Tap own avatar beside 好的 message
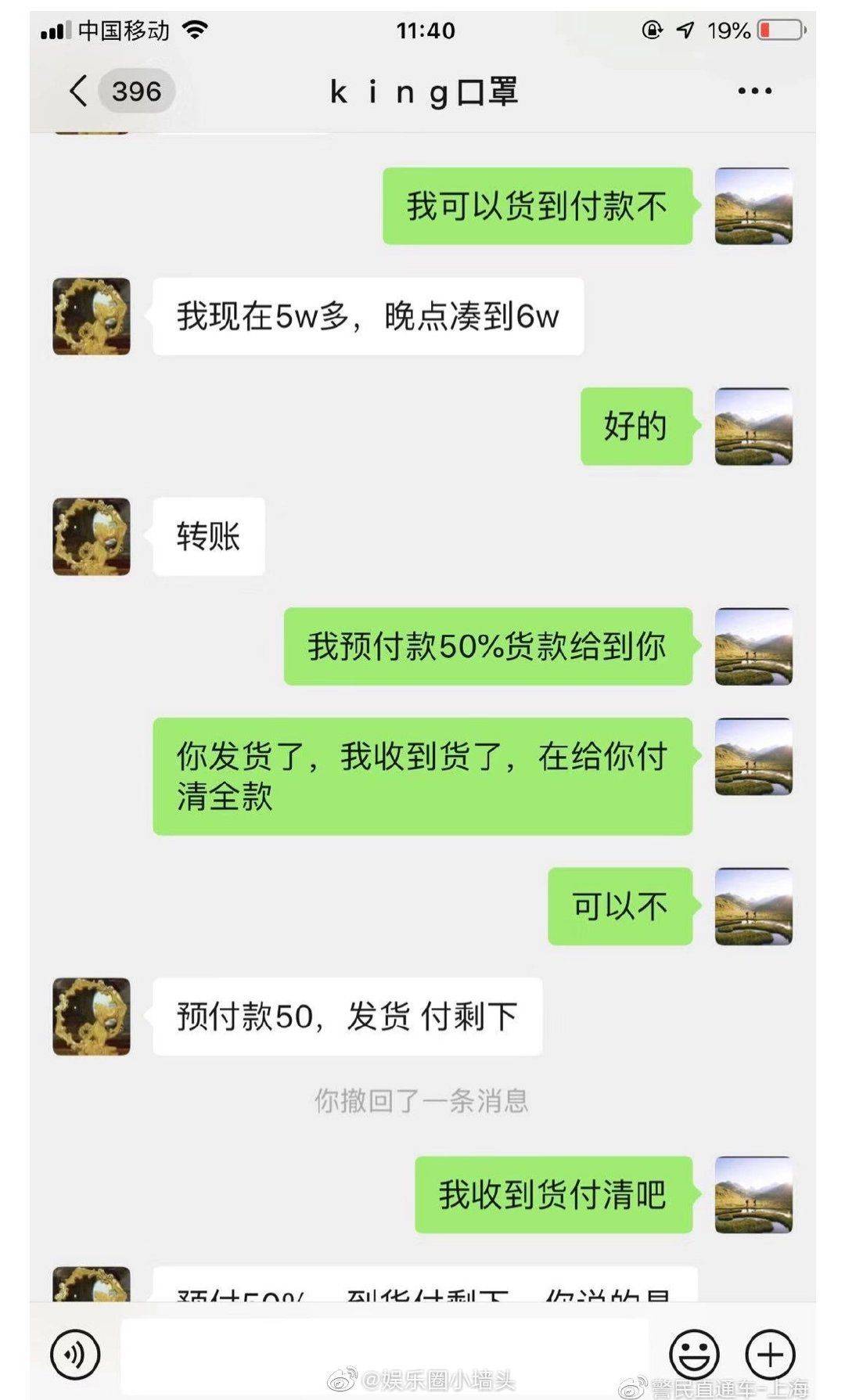The image size is (845, 1400). pos(753,426)
